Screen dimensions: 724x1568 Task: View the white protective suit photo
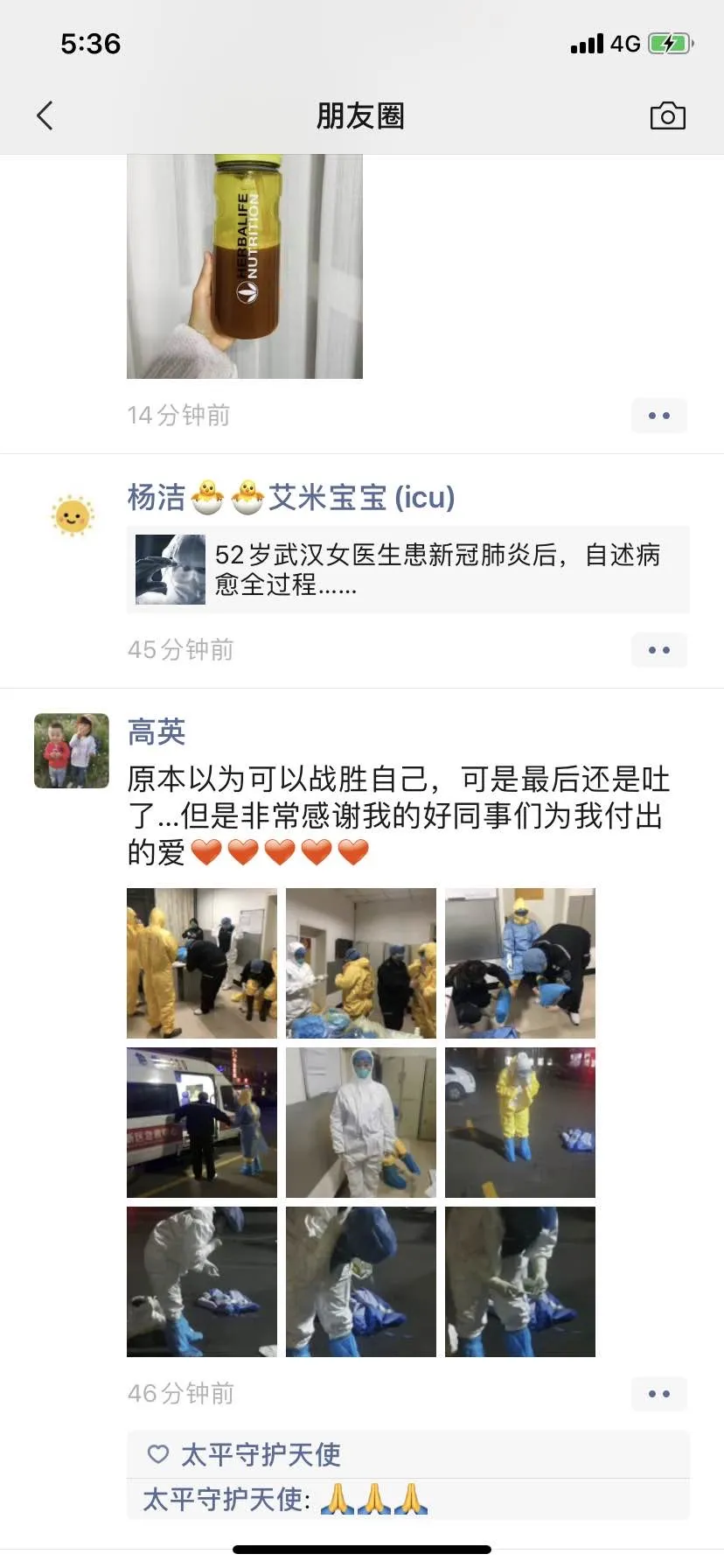pyautogui.click(x=361, y=1123)
